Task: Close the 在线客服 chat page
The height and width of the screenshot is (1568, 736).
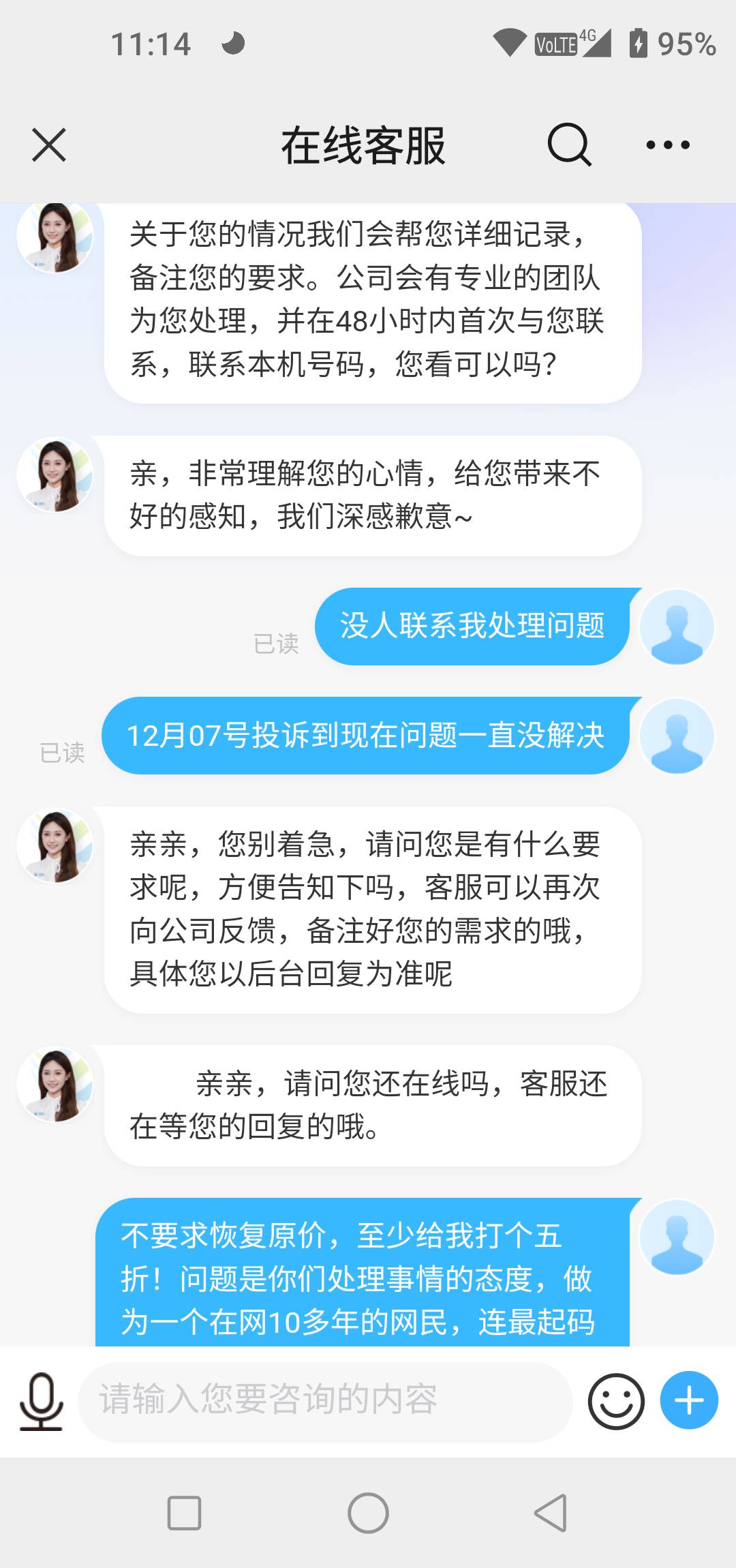Action: pyautogui.click(x=49, y=145)
